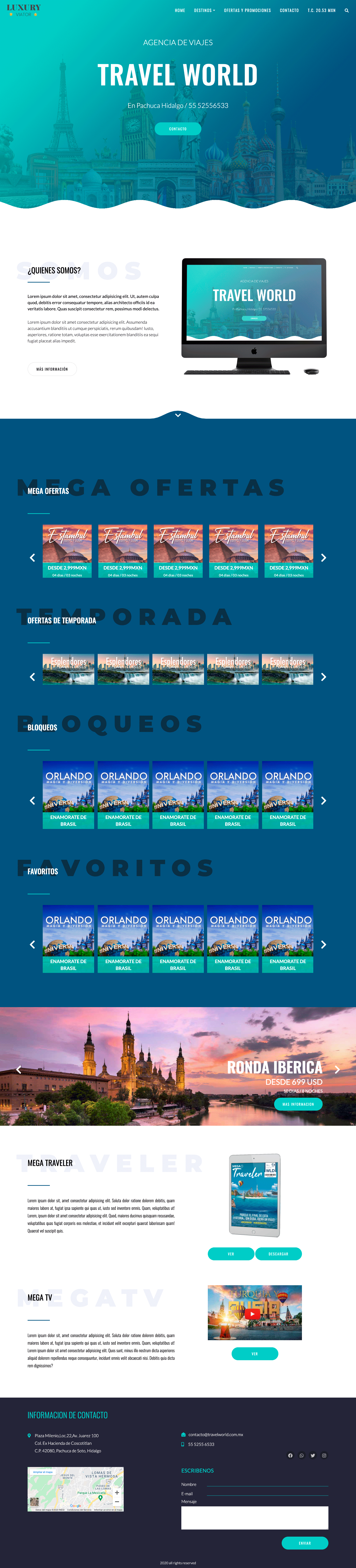Open OFERTAS Y PROMOCIONES page
Image resolution: width=356 pixels, height=1568 pixels.
(247, 10)
